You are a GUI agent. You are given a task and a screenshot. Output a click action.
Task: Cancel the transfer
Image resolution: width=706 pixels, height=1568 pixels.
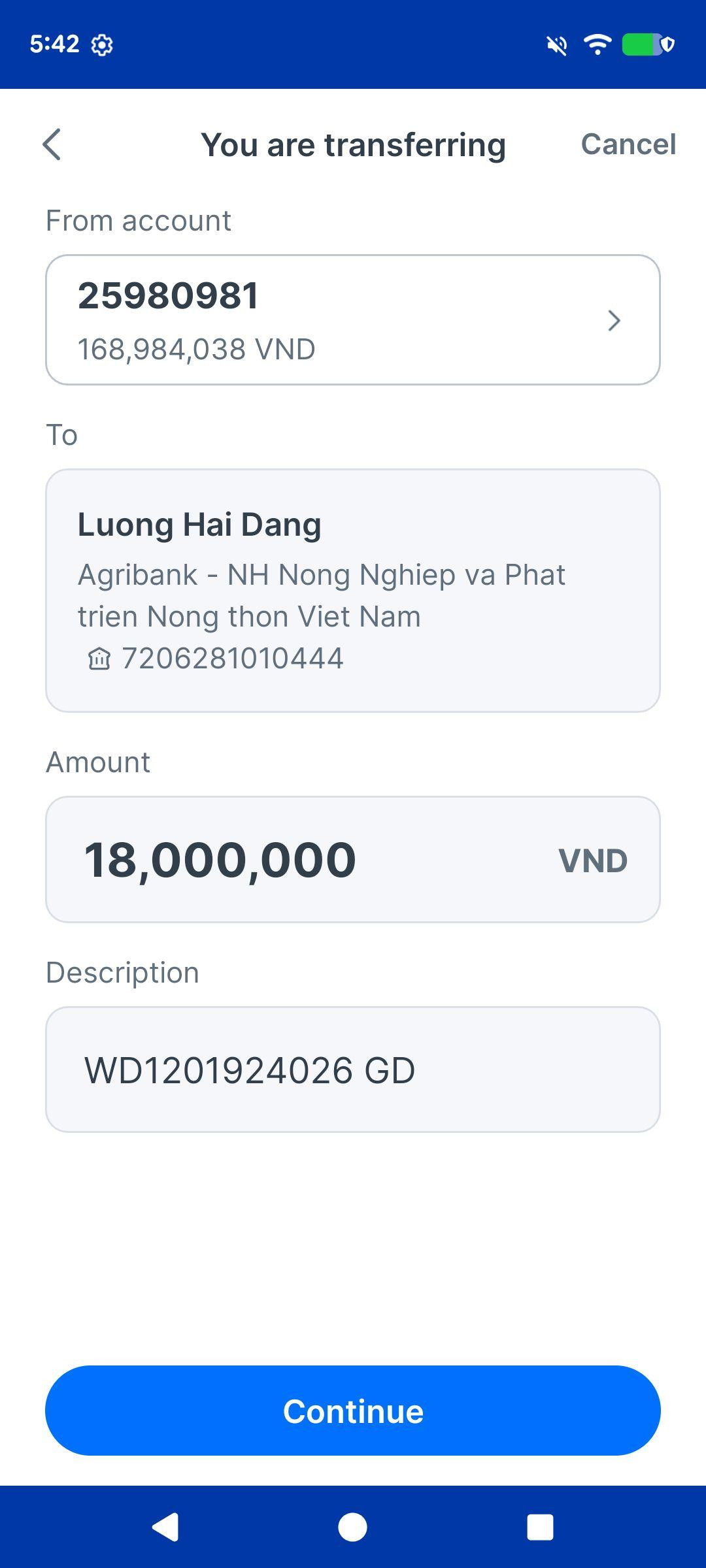[x=628, y=144]
